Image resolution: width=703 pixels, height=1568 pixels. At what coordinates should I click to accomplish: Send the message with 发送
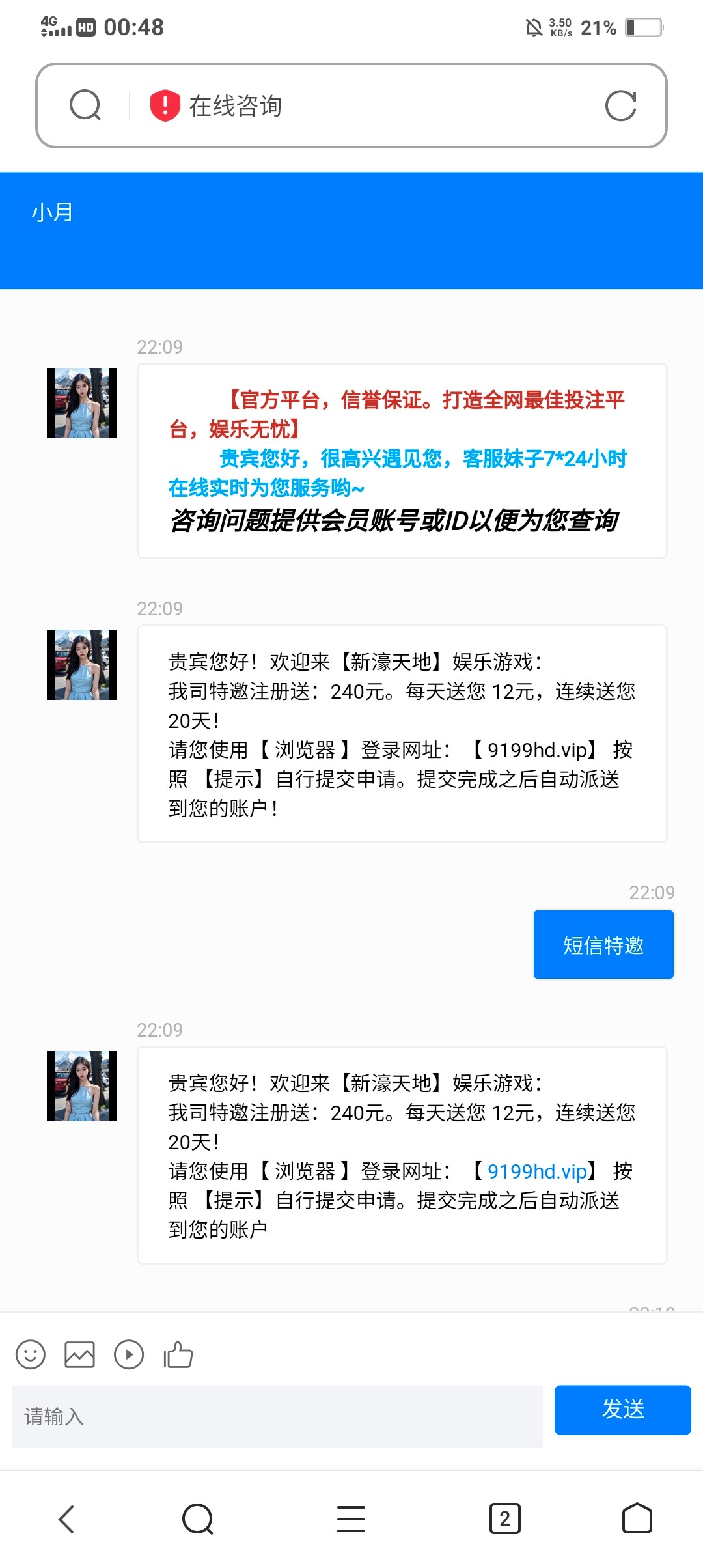coord(622,1410)
